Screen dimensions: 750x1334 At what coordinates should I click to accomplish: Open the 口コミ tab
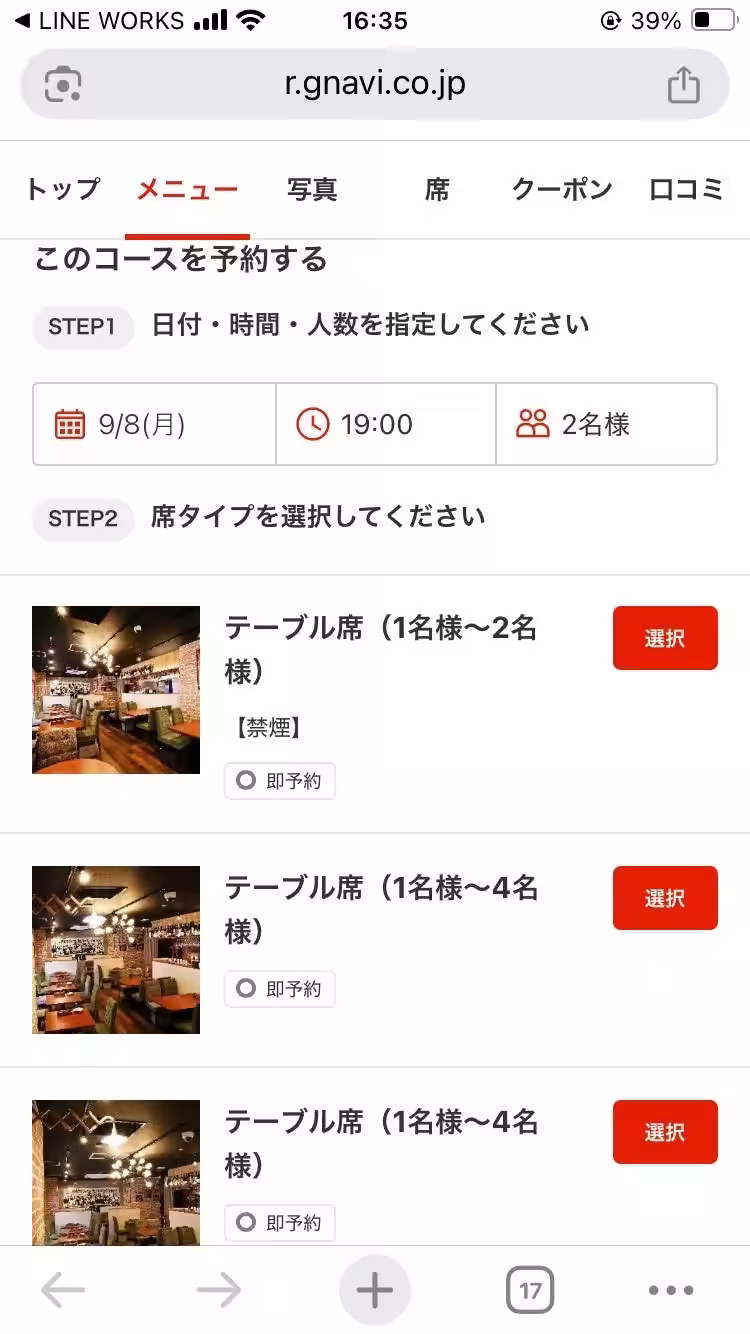tap(687, 189)
